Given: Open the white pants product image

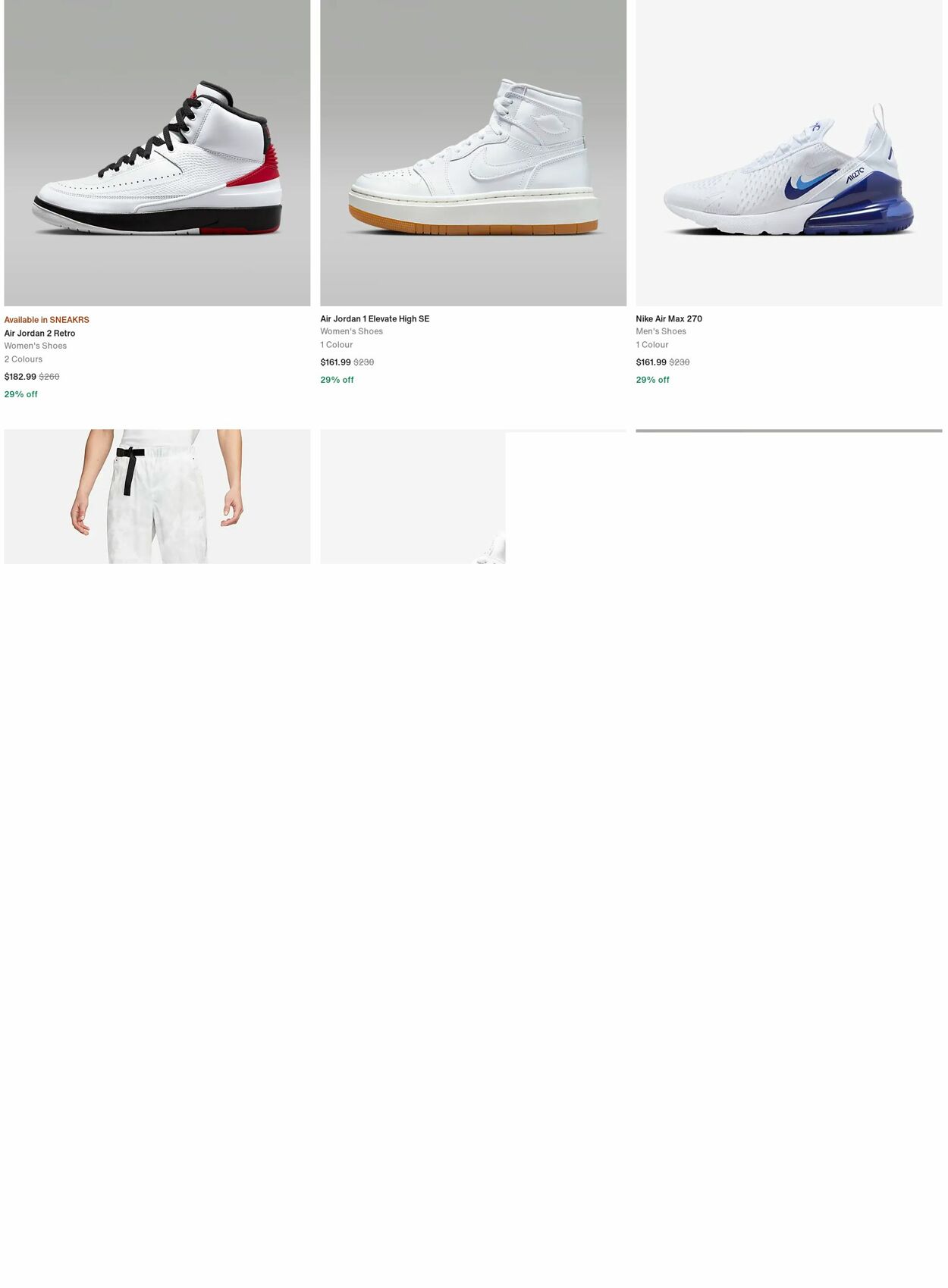Looking at the screenshot, I should pyautogui.click(x=157, y=496).
